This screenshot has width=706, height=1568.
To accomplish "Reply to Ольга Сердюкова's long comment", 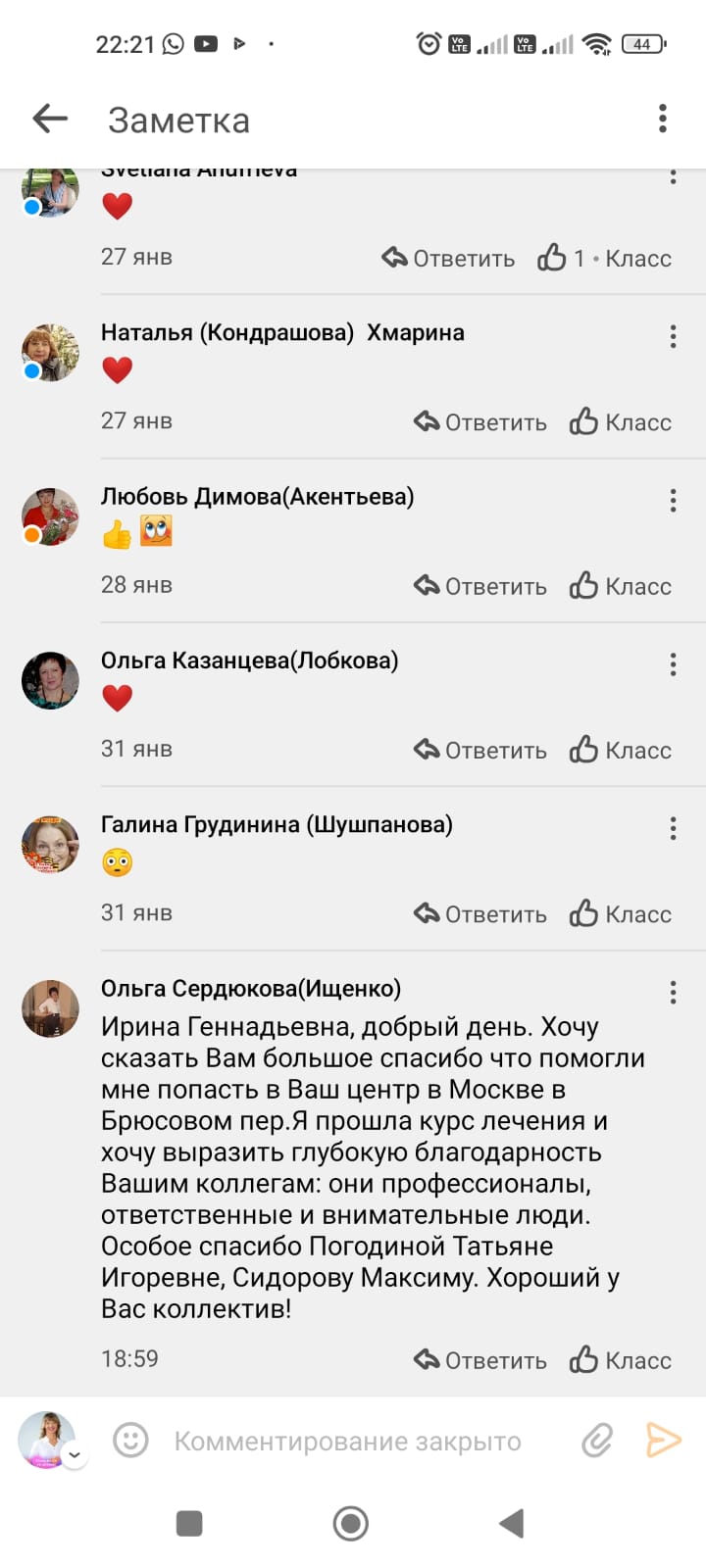I will pyautogui.click(x=479, y=1360).
